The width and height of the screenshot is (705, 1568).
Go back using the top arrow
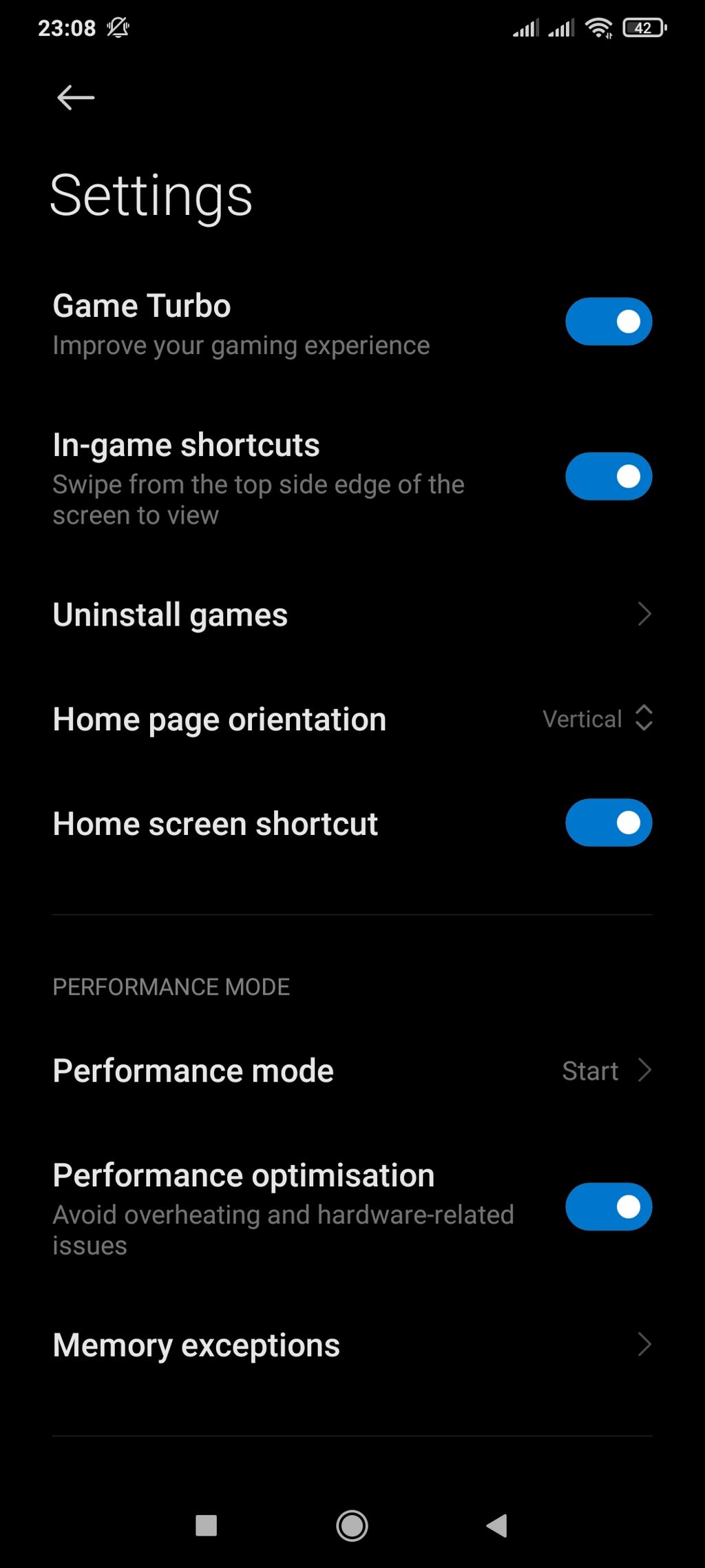click(x=76, y=98)
